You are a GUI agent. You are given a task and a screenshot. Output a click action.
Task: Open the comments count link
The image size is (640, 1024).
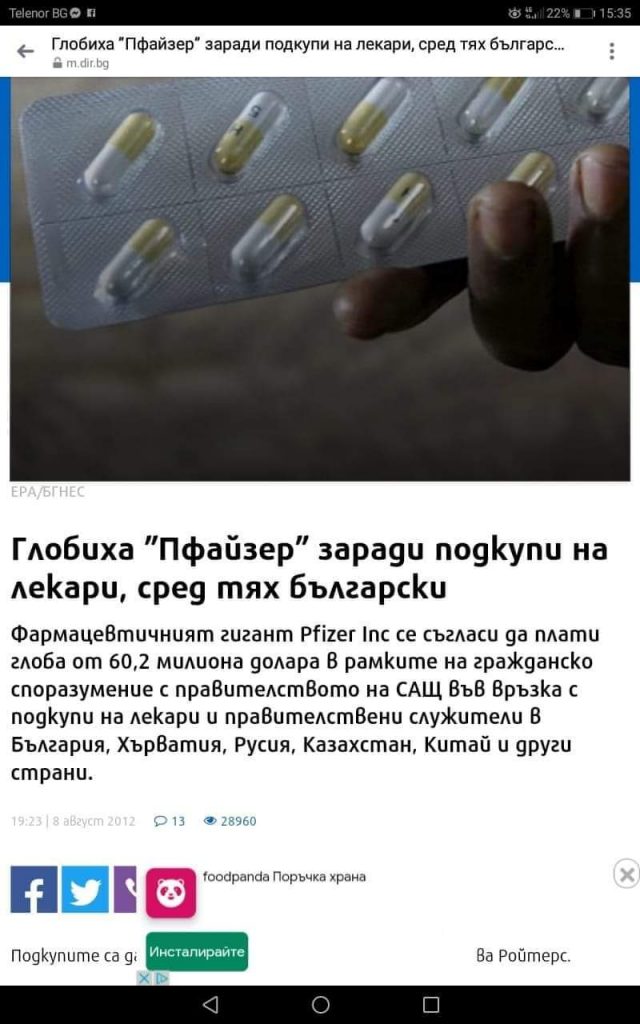pos(170,821)
